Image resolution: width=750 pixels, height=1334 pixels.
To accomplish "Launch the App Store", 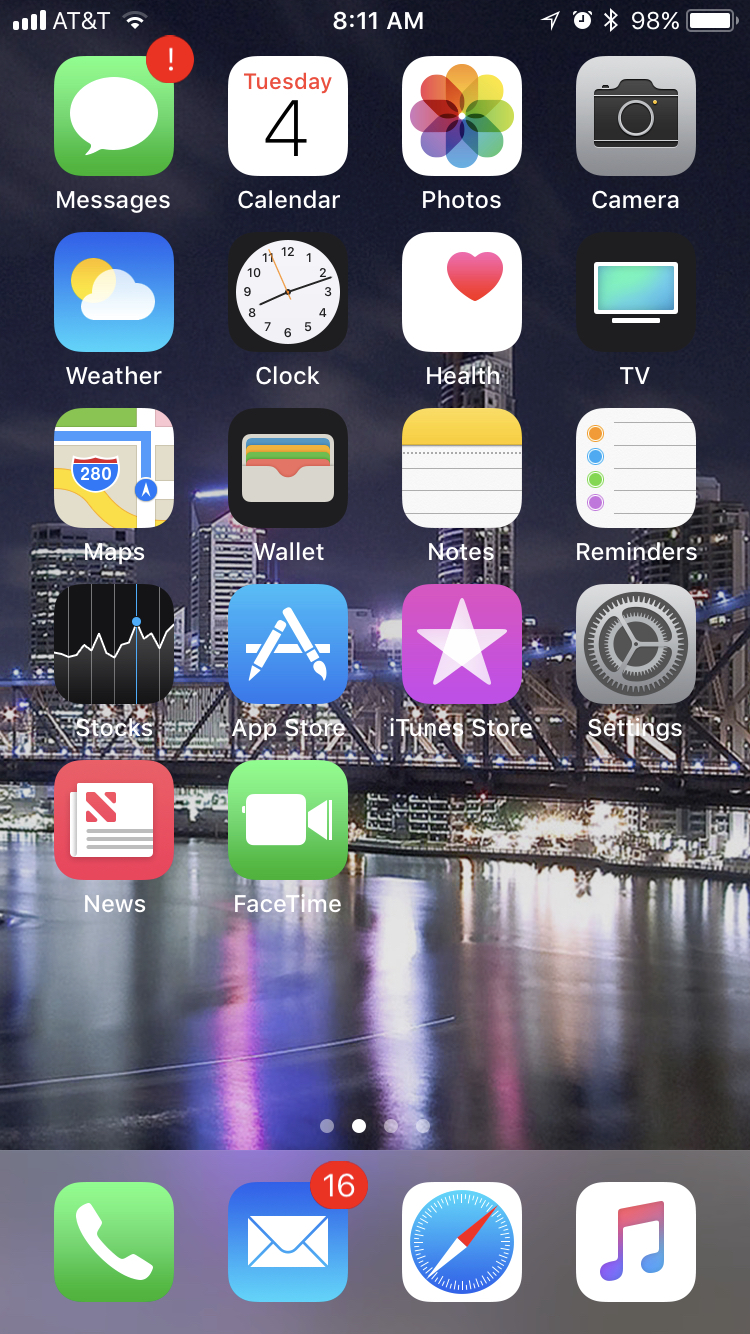I will click(x=288, y=644).
